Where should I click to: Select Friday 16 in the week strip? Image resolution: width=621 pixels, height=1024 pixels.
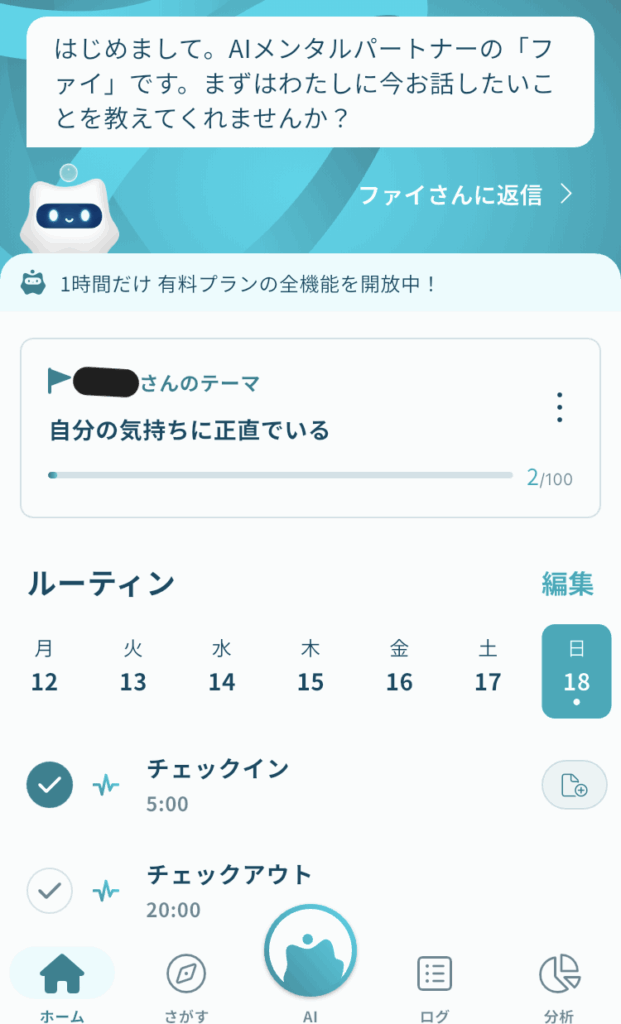[399, 666]
